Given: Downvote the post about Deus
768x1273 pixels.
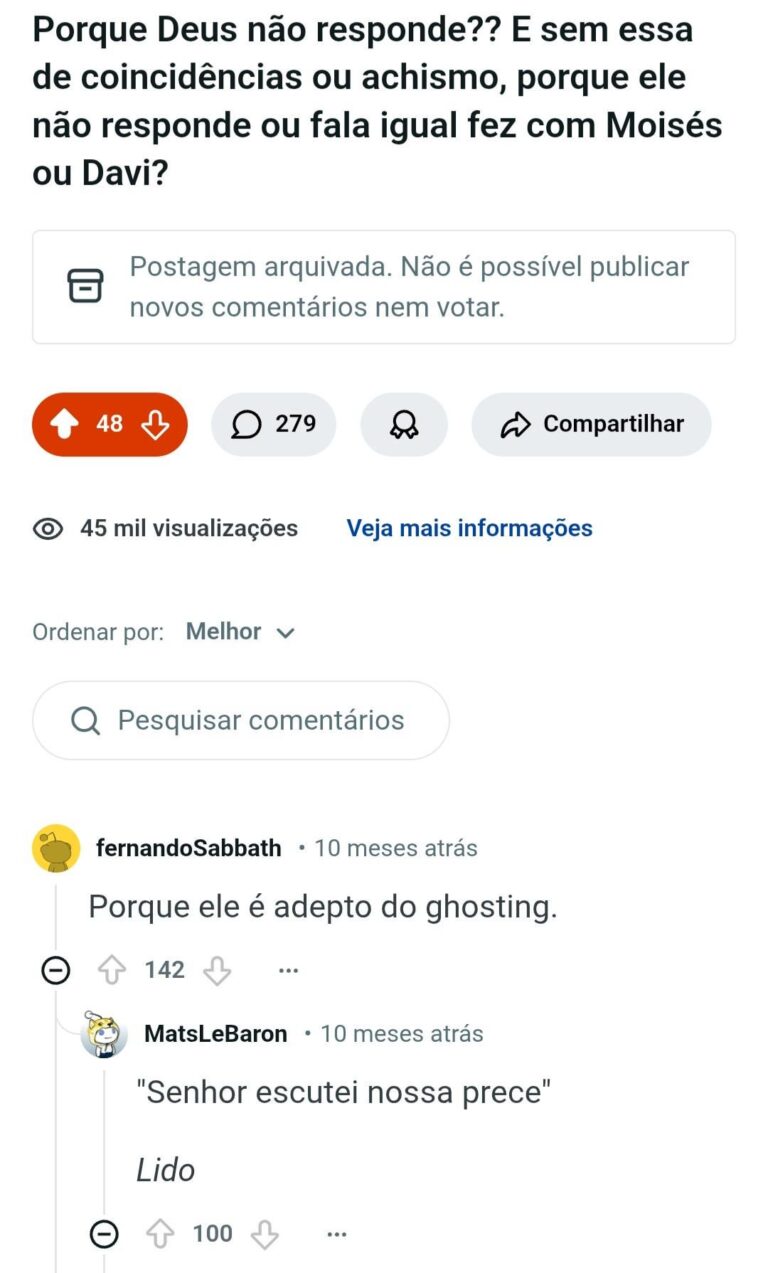Looking at the screenshot, I should [x=156, y=424].
